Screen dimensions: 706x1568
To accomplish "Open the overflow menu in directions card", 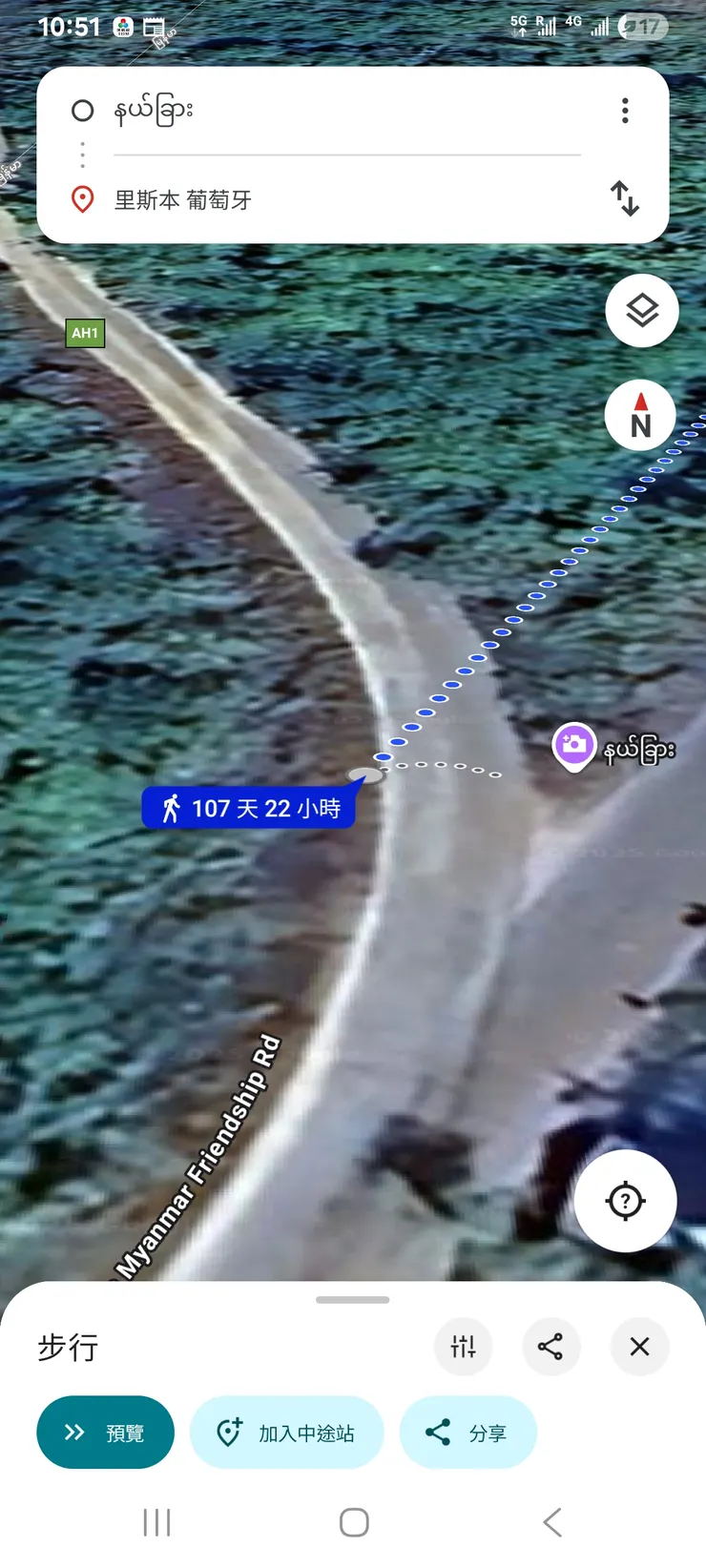I will (625, 111).
